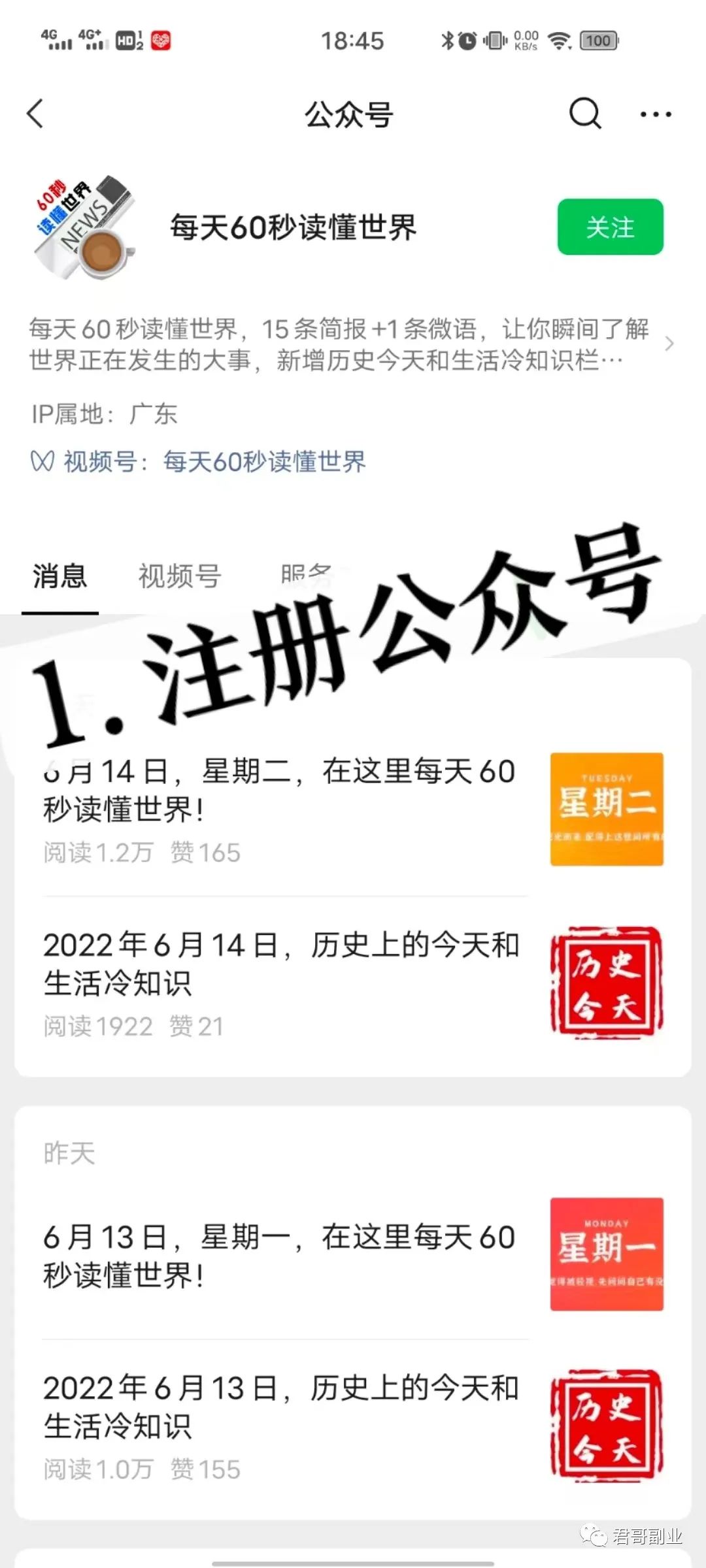706x1568 pixels.
Task: Expand the account description chevron
Action: (669, 344)
